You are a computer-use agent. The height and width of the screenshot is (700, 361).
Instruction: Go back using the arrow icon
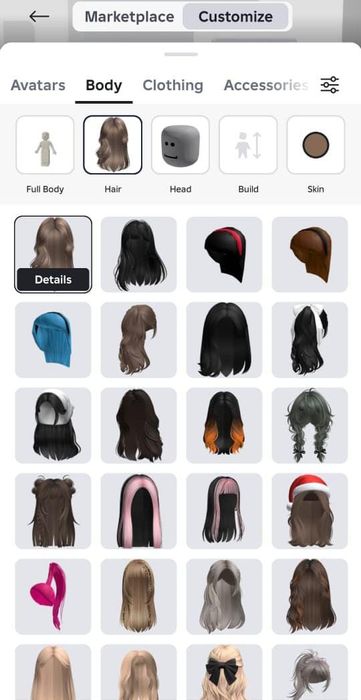pos(39,17)
